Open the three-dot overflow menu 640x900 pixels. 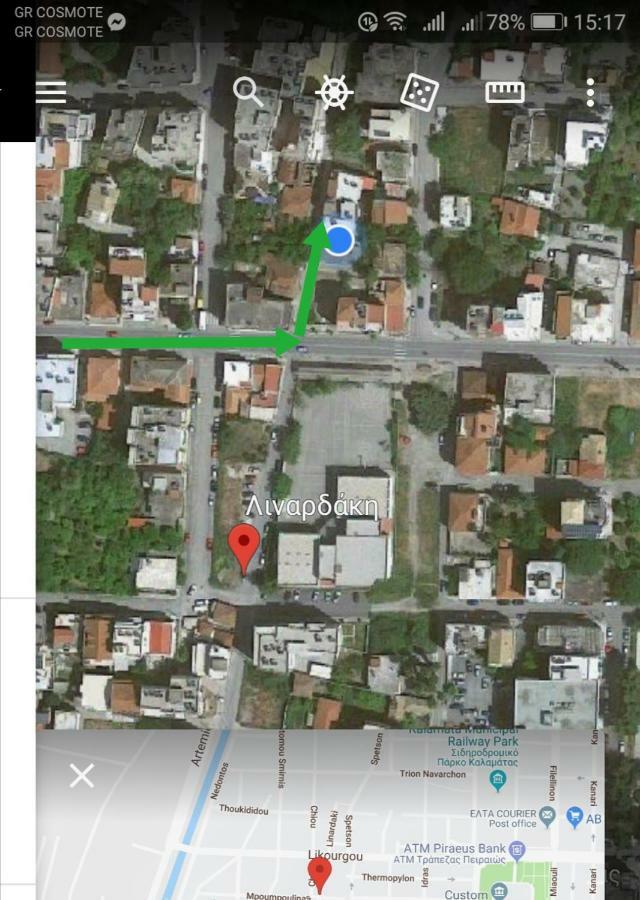[x=591, y=92]
